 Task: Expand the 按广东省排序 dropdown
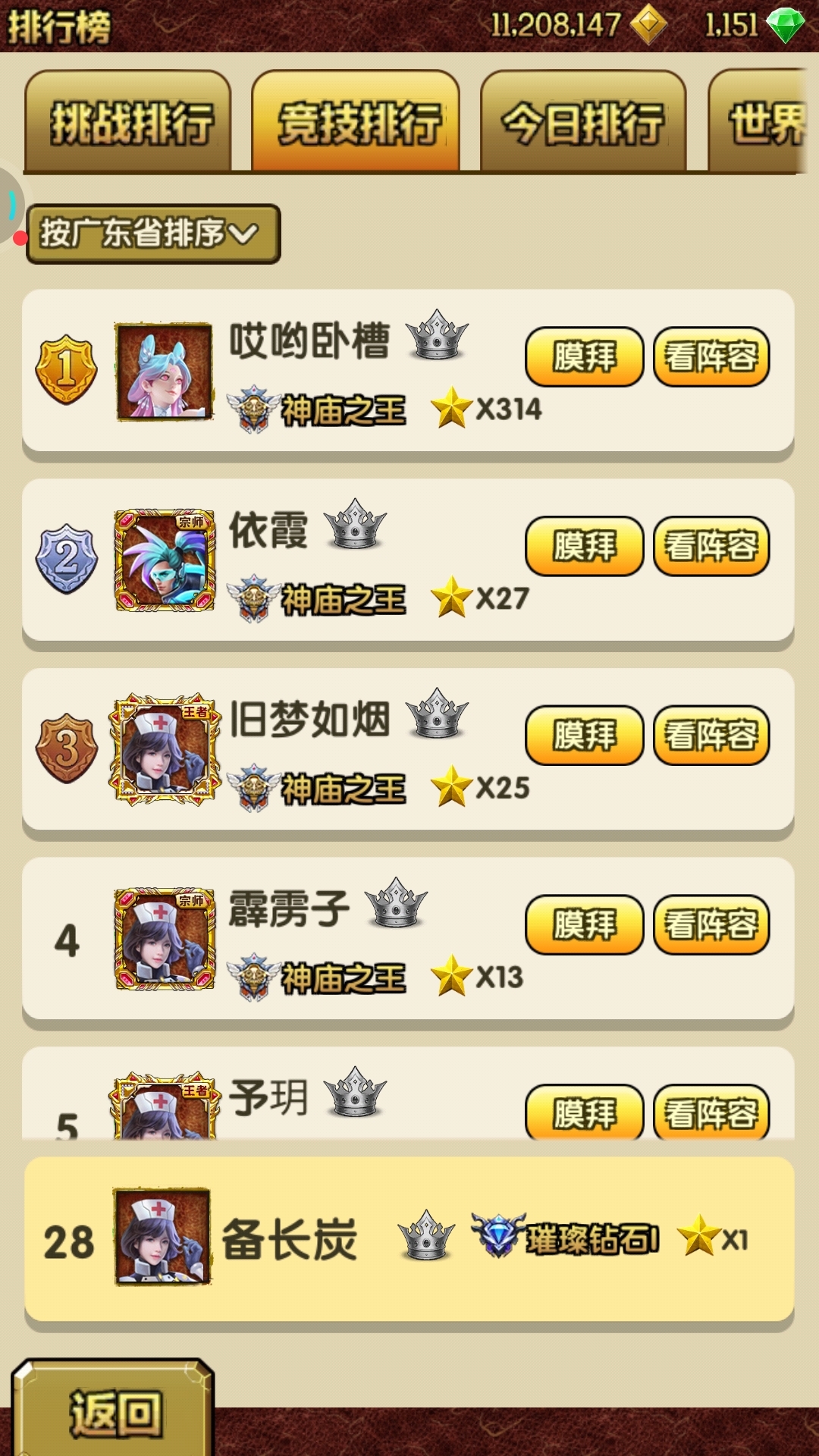point(153,234)
